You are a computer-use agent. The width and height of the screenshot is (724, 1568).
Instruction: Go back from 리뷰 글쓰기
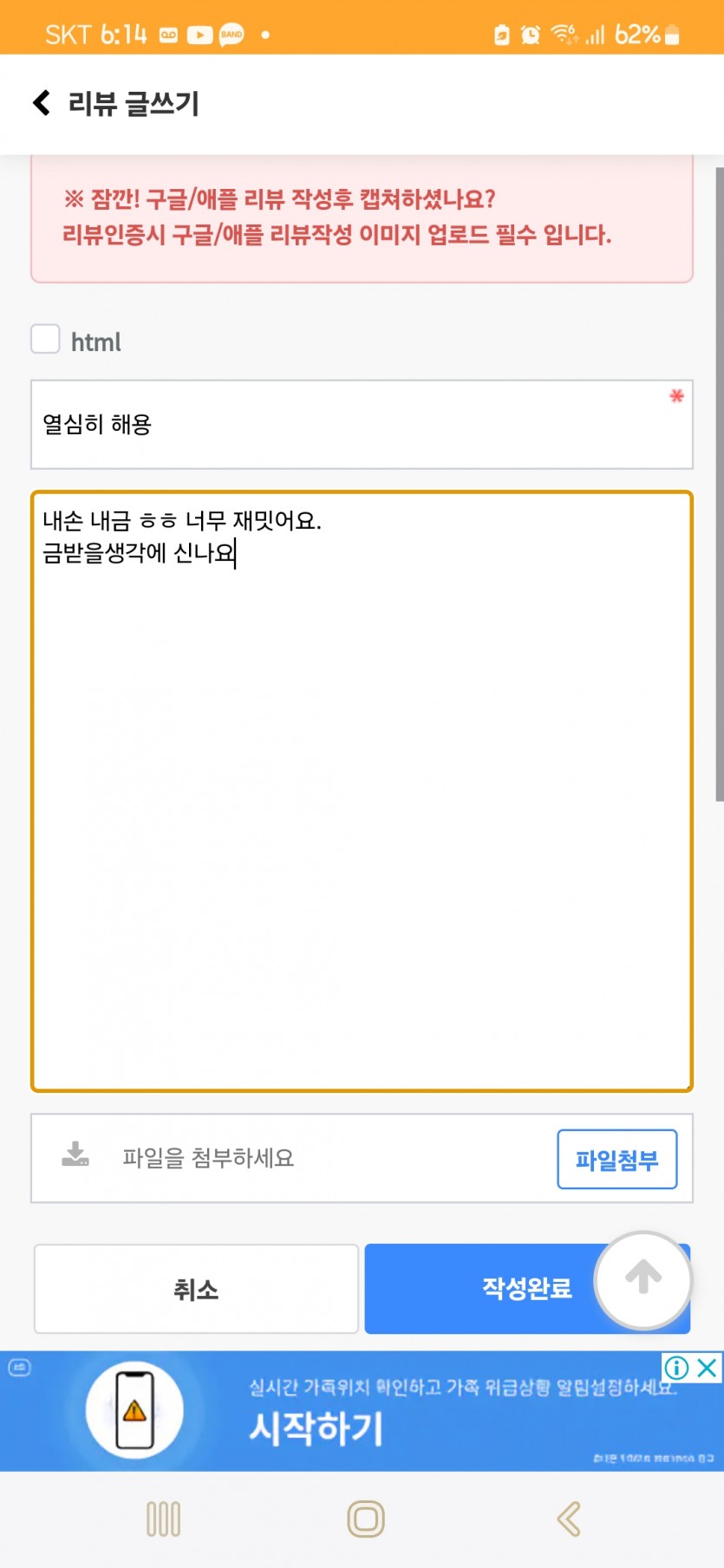pyautogui.click(x=41, y=103)
